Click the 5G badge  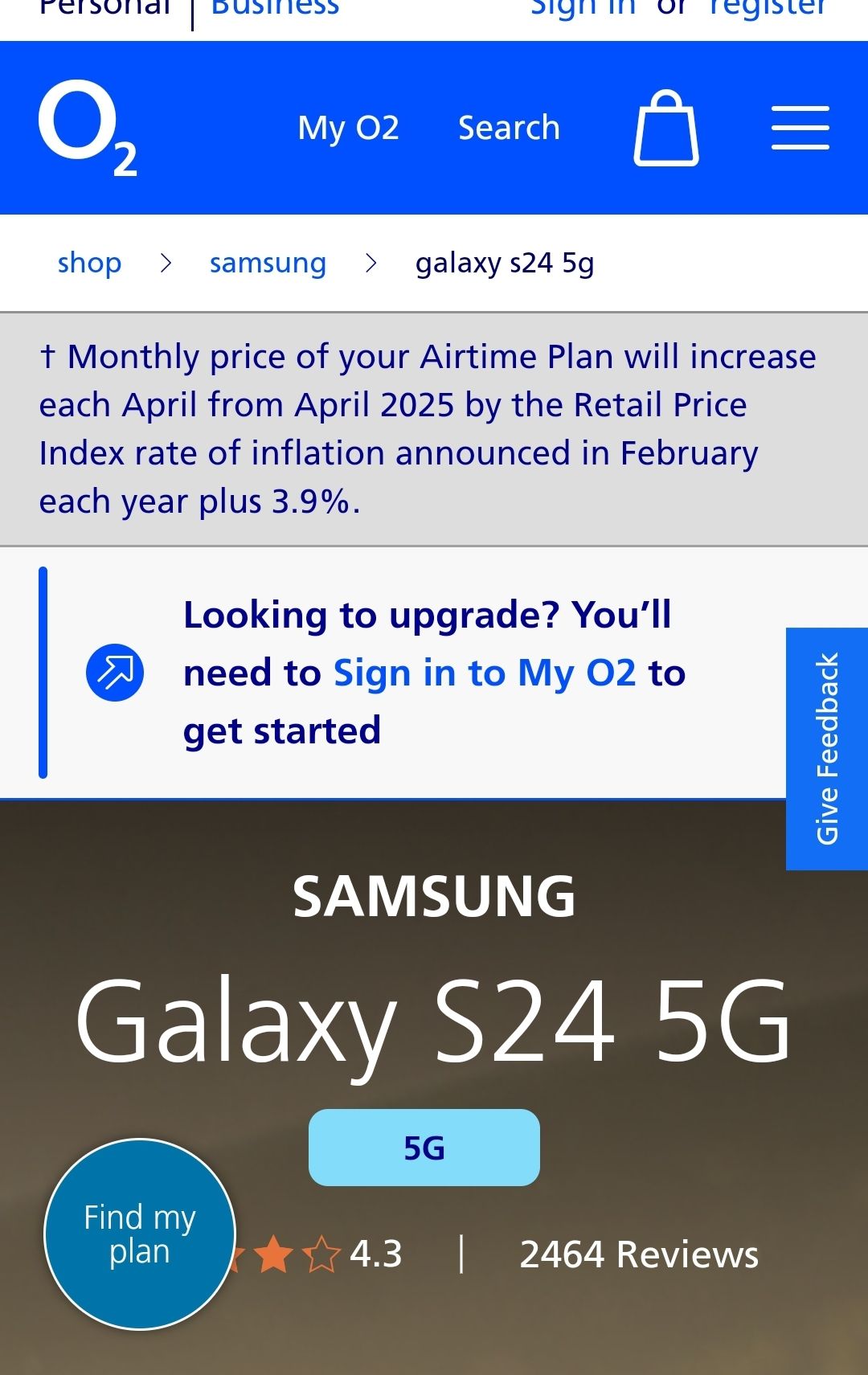(x=424, y=1148)
